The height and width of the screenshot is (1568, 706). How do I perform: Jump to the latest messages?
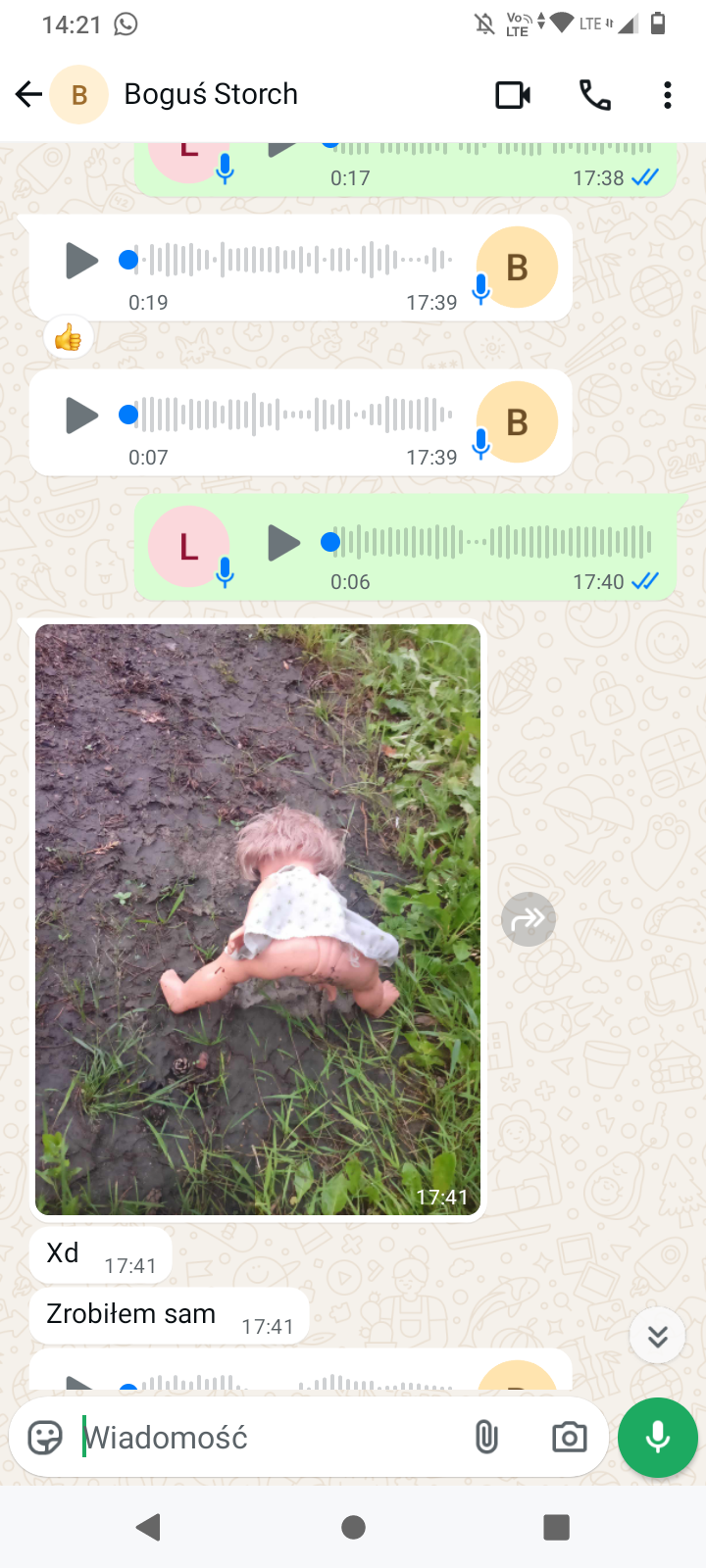click(x=657, y=1336)
